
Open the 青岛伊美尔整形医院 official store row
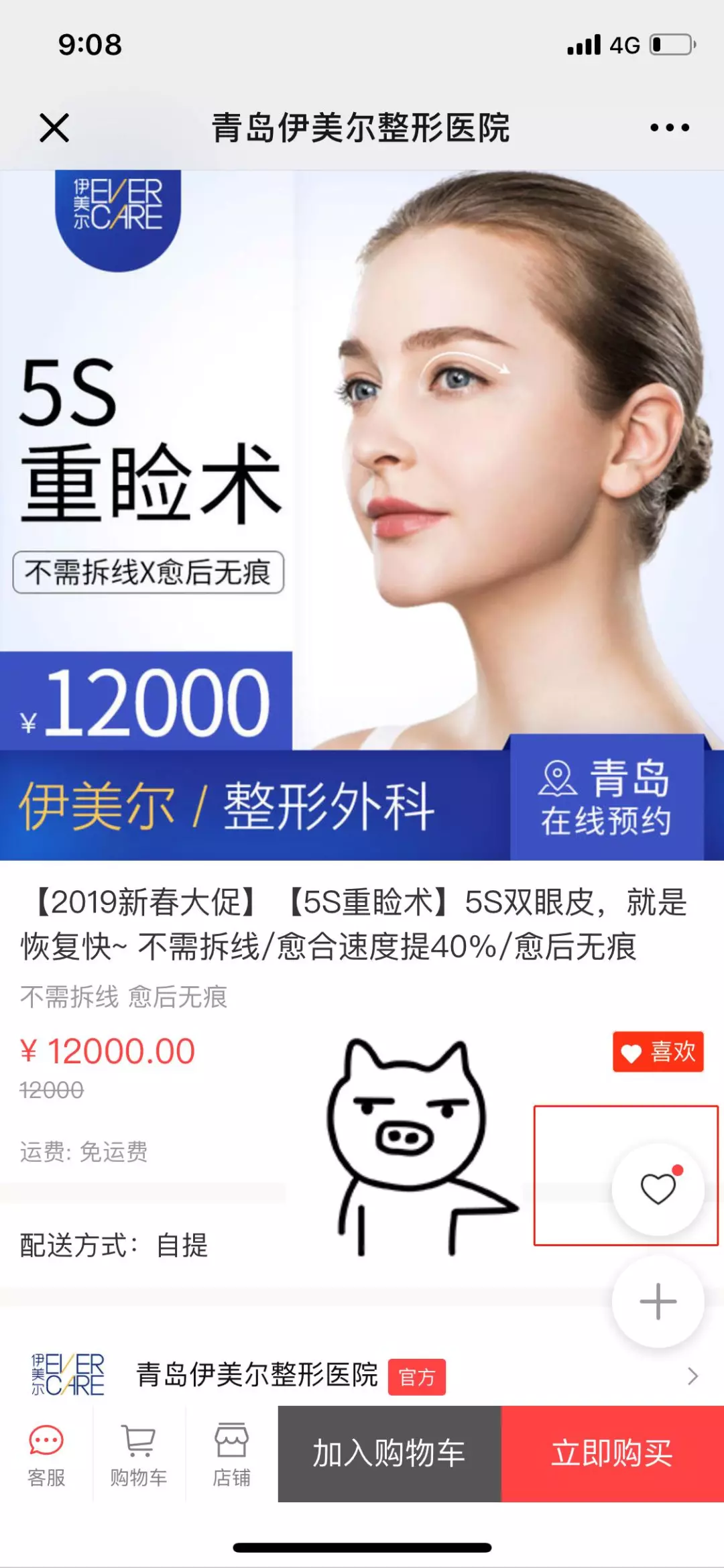(x=362, y=1376)
